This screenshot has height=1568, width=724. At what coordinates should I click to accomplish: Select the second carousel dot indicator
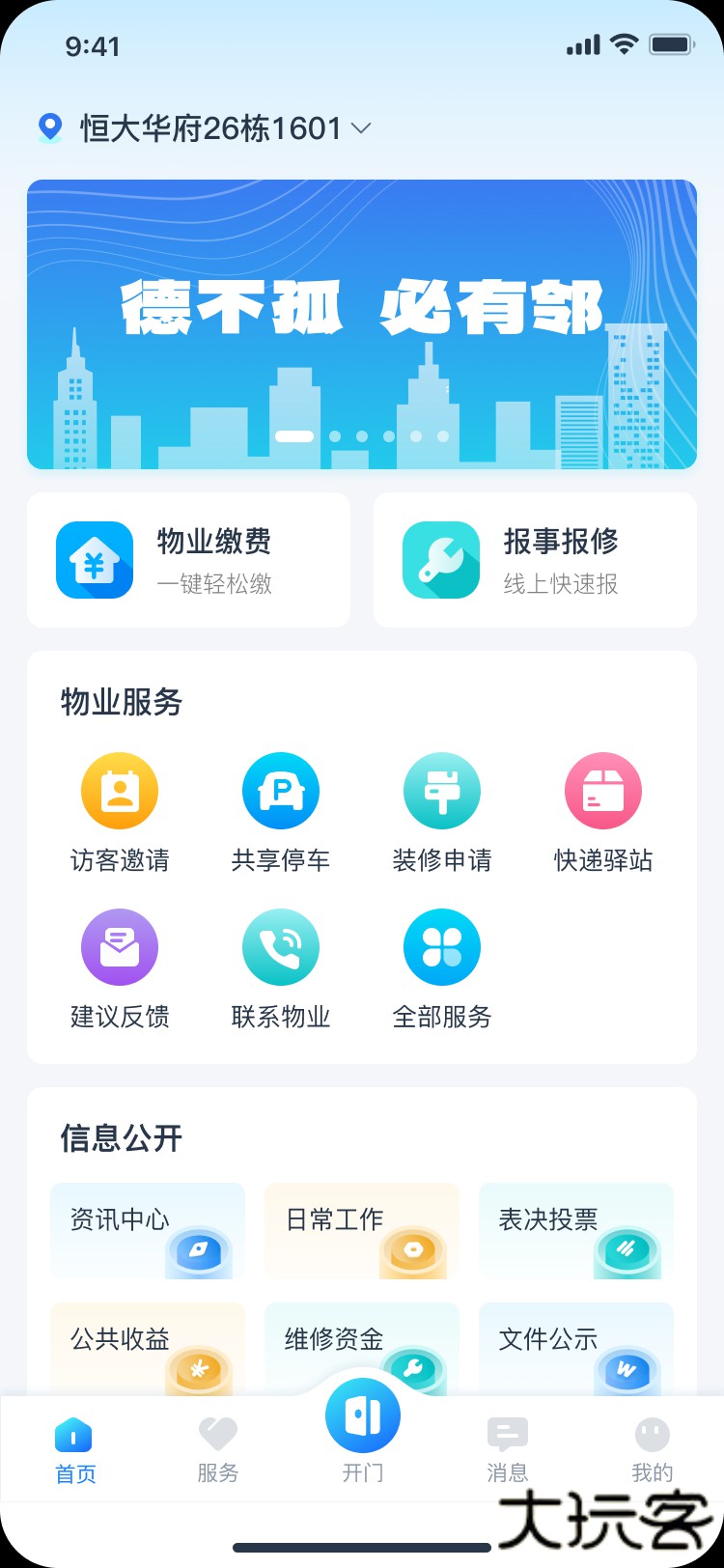click(334, 436)
